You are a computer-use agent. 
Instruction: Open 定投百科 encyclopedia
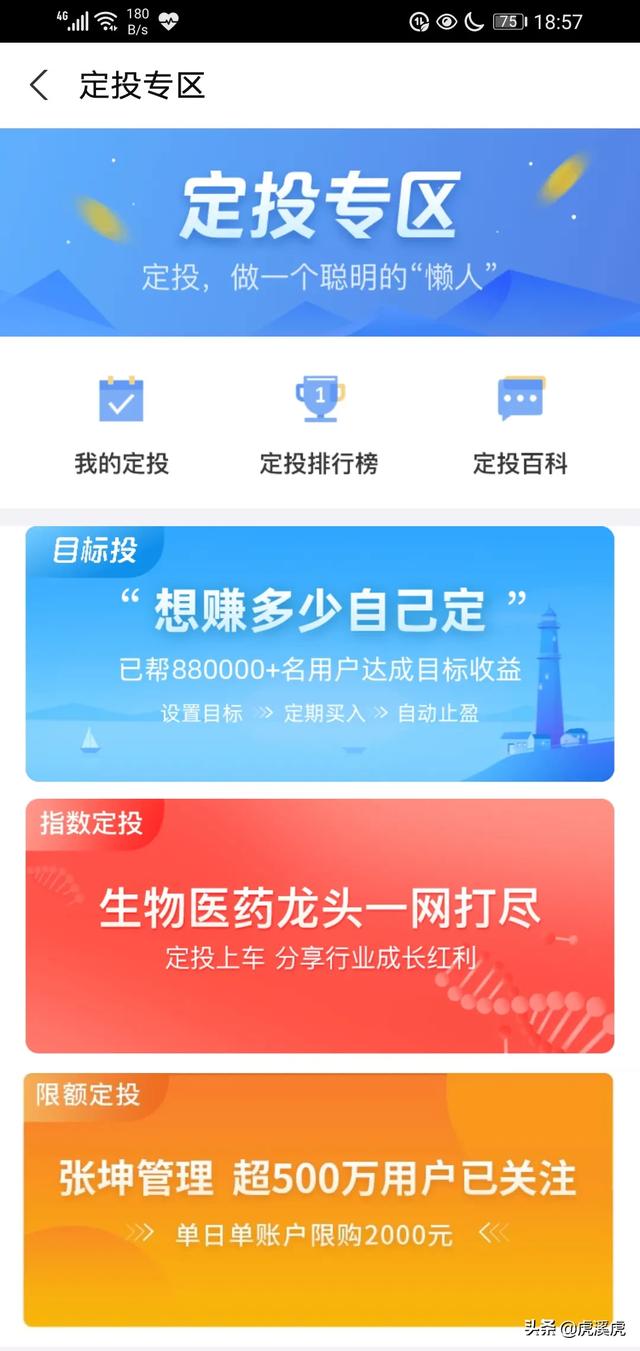[x=520, y=424]
